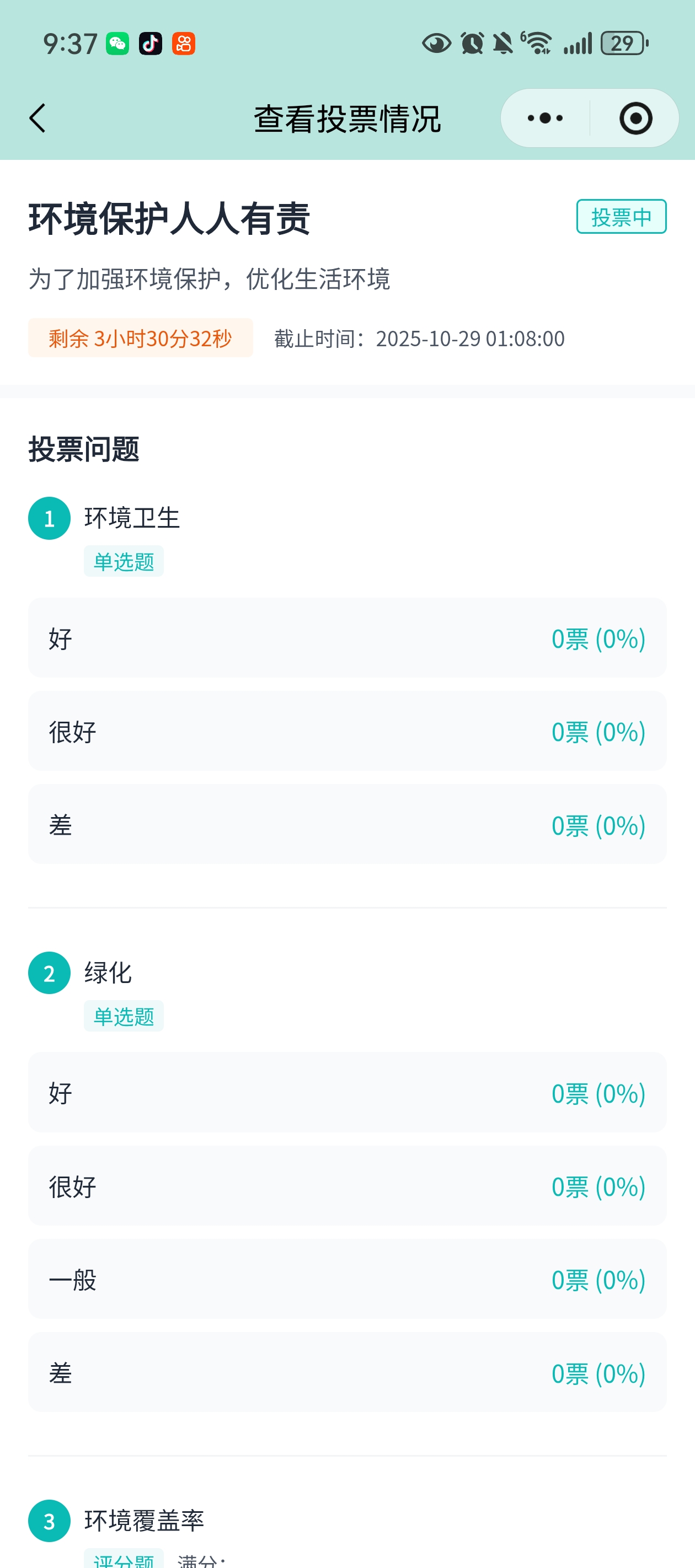
Task: Tap the numbered circle for question 3 环境覆盖率
Action: (x=49, y=1522)
